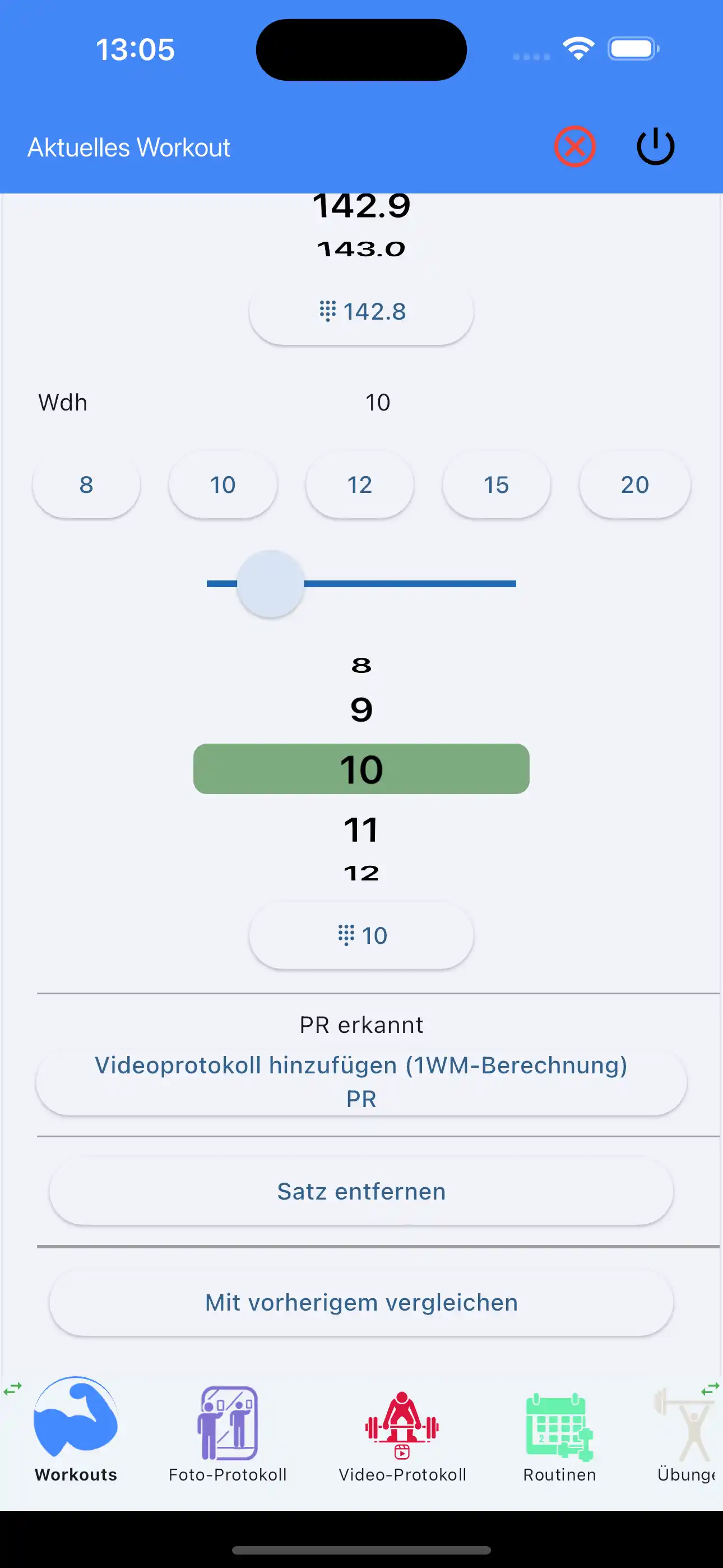Select the 15 repetitions chip
This screenshot has width=723, height=1568.
click(x=497, y=485)
